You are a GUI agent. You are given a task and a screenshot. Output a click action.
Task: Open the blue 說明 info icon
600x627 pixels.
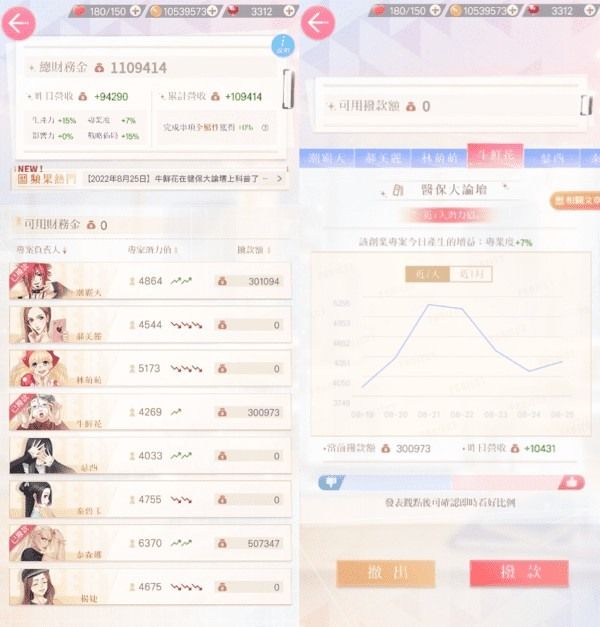click(x=283, y=46)
